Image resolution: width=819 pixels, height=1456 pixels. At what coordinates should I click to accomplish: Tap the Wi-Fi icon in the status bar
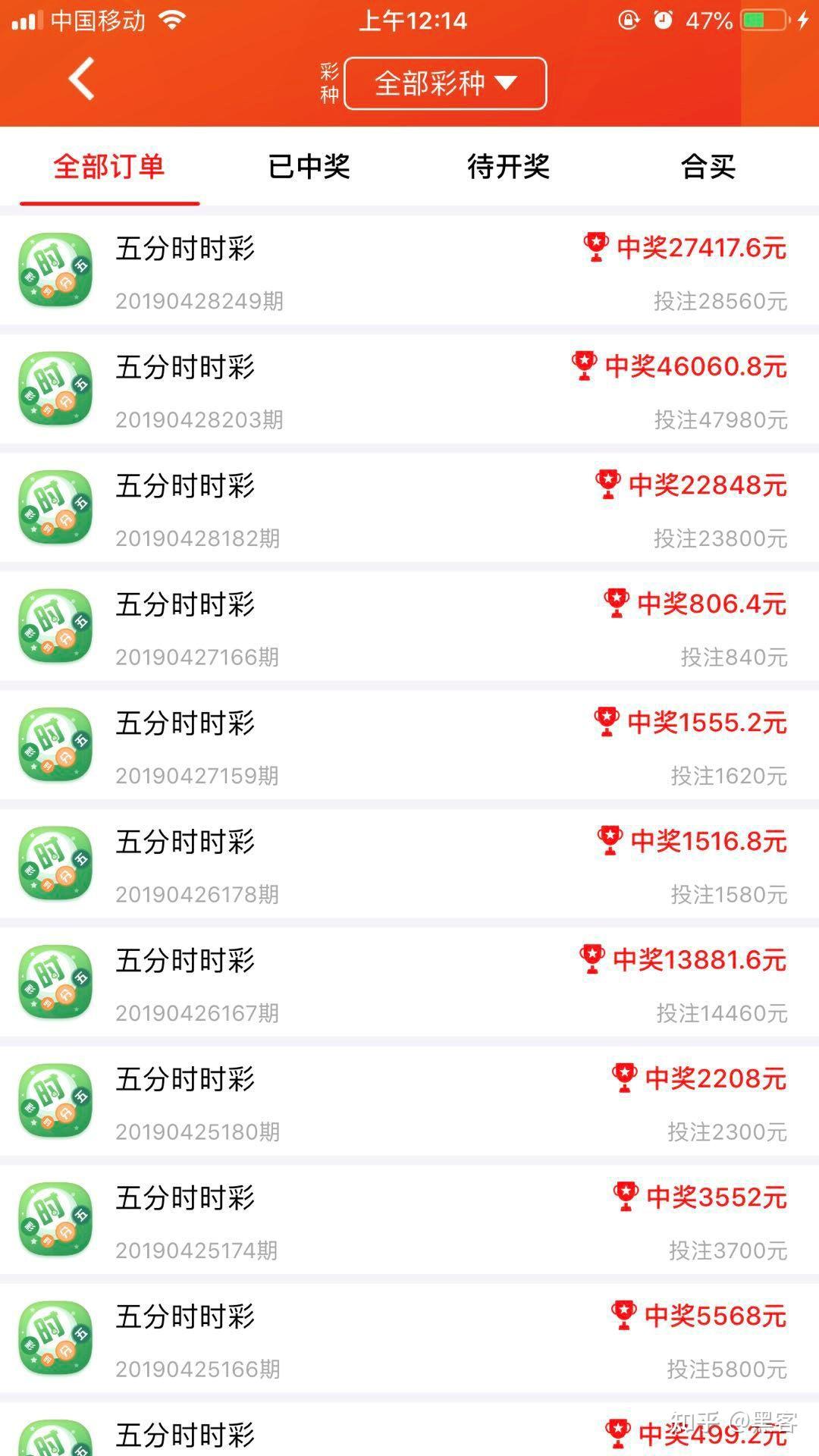tap(170, 20)
